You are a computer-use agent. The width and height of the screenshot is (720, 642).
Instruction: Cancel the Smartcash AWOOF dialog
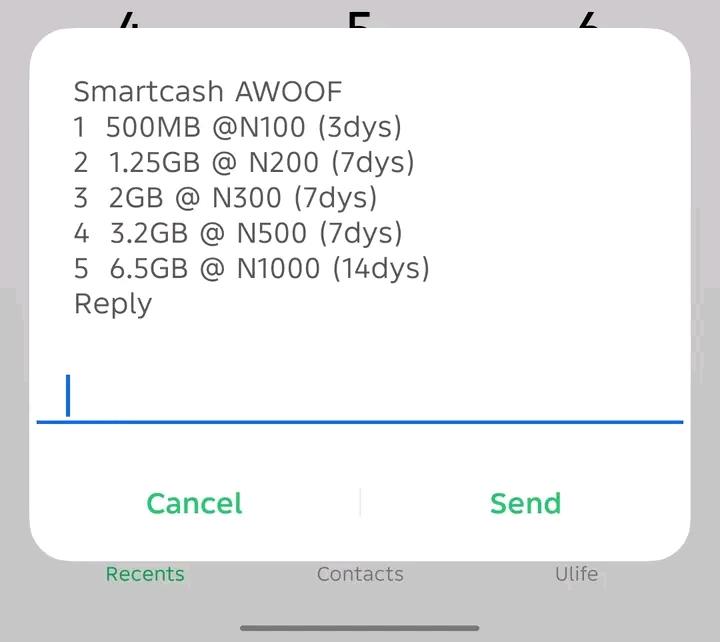tap(194, 503)
